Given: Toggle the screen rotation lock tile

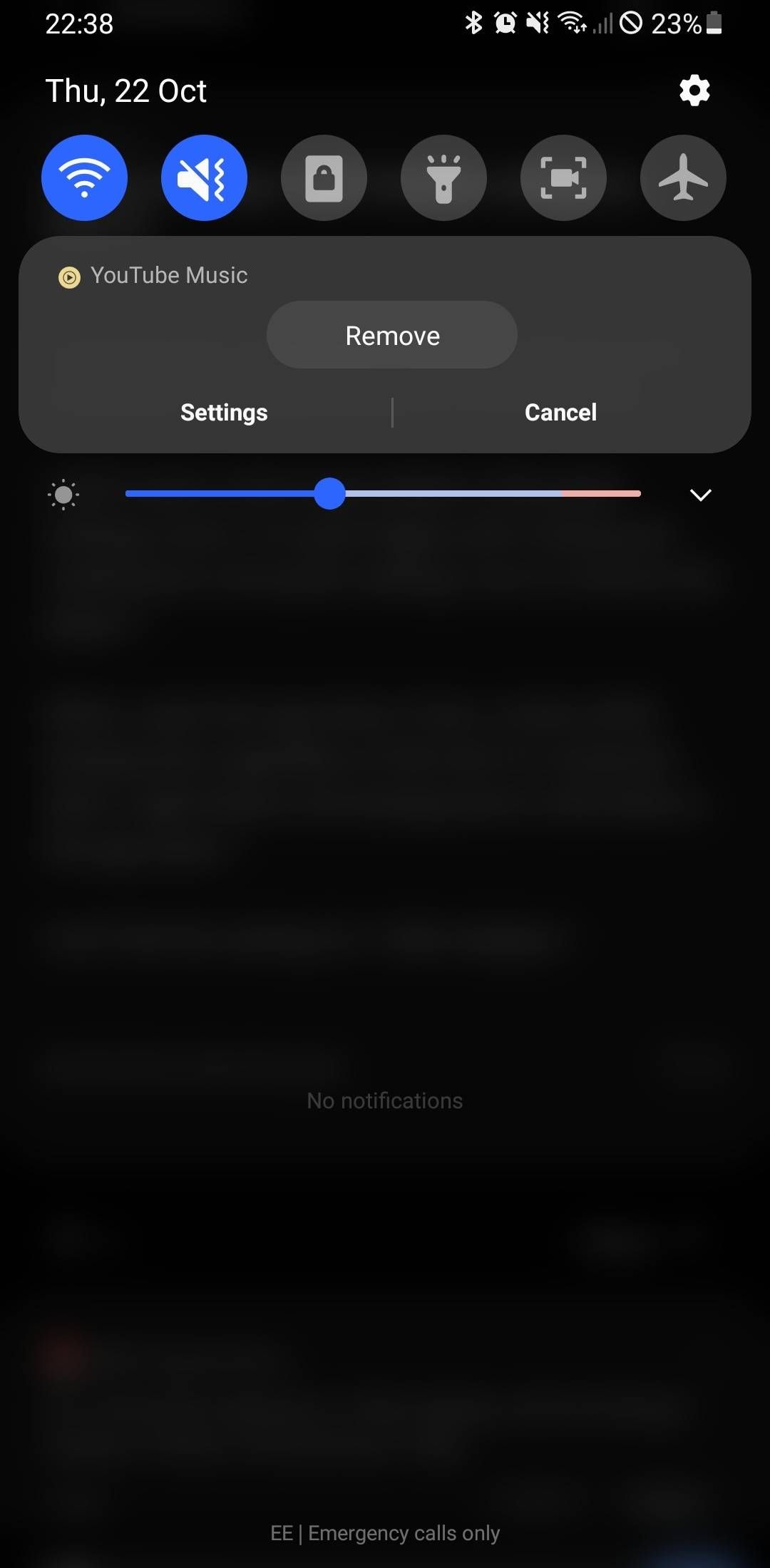Looking at the screenshot, I should tap(324, 177).
